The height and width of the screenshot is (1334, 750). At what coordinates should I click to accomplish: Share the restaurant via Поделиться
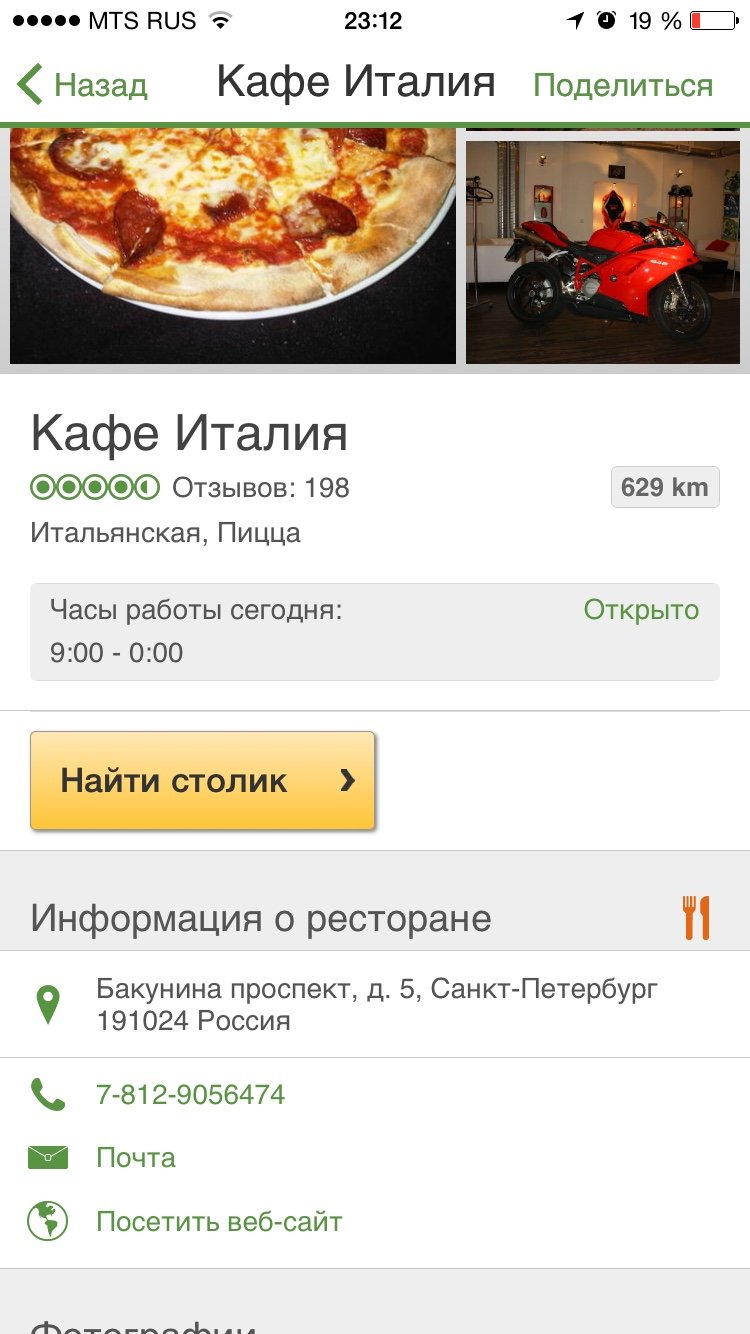[x=622, y=85]
